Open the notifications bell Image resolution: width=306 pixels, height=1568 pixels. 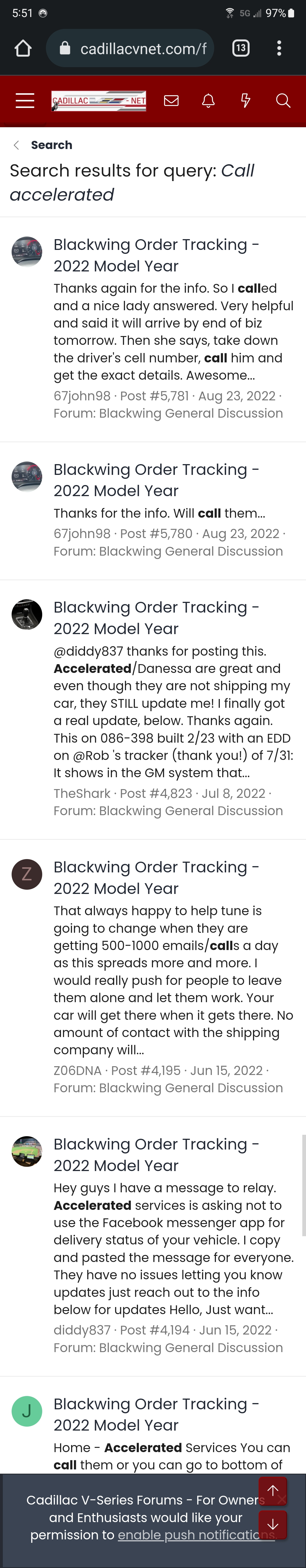[x=208, y=100]
